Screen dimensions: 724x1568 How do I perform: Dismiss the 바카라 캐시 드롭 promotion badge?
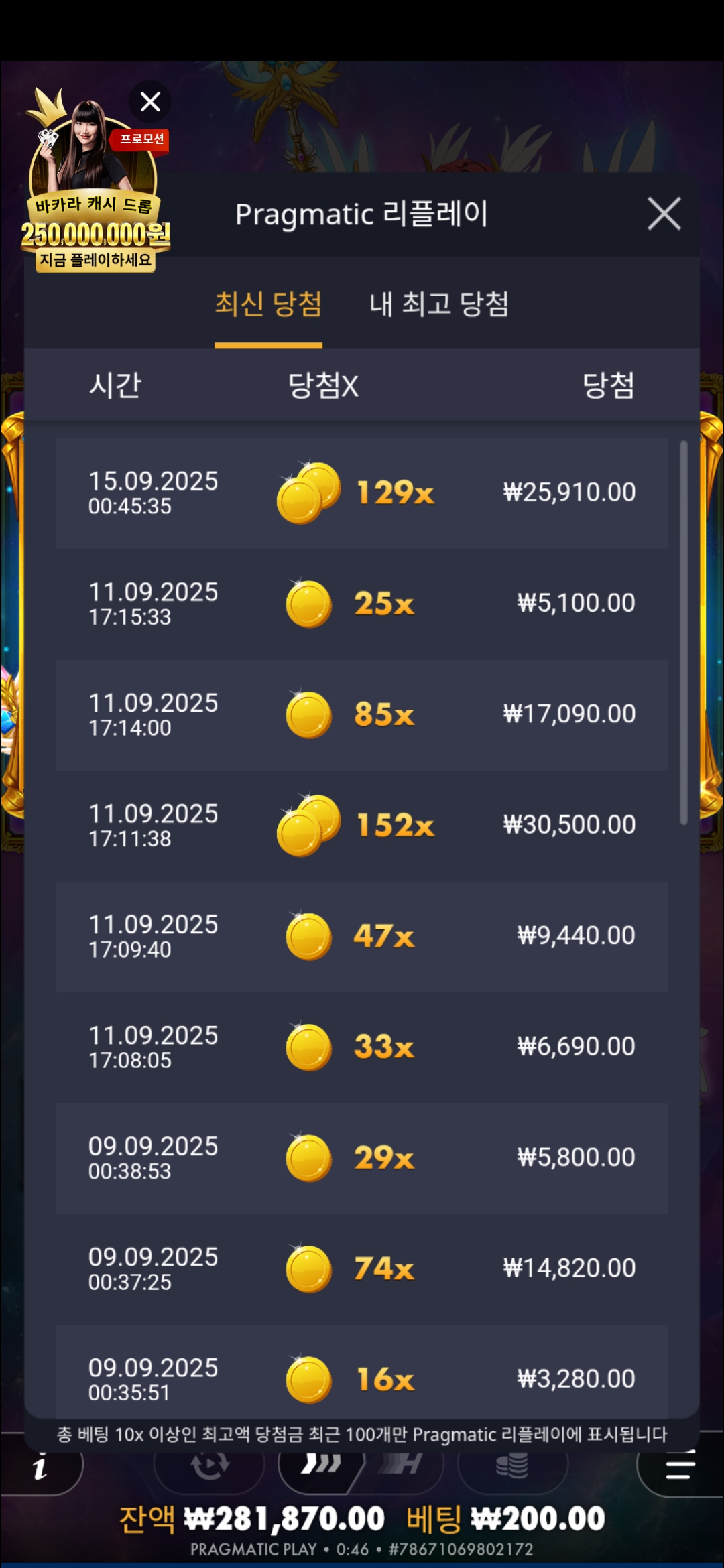point(150,102)
